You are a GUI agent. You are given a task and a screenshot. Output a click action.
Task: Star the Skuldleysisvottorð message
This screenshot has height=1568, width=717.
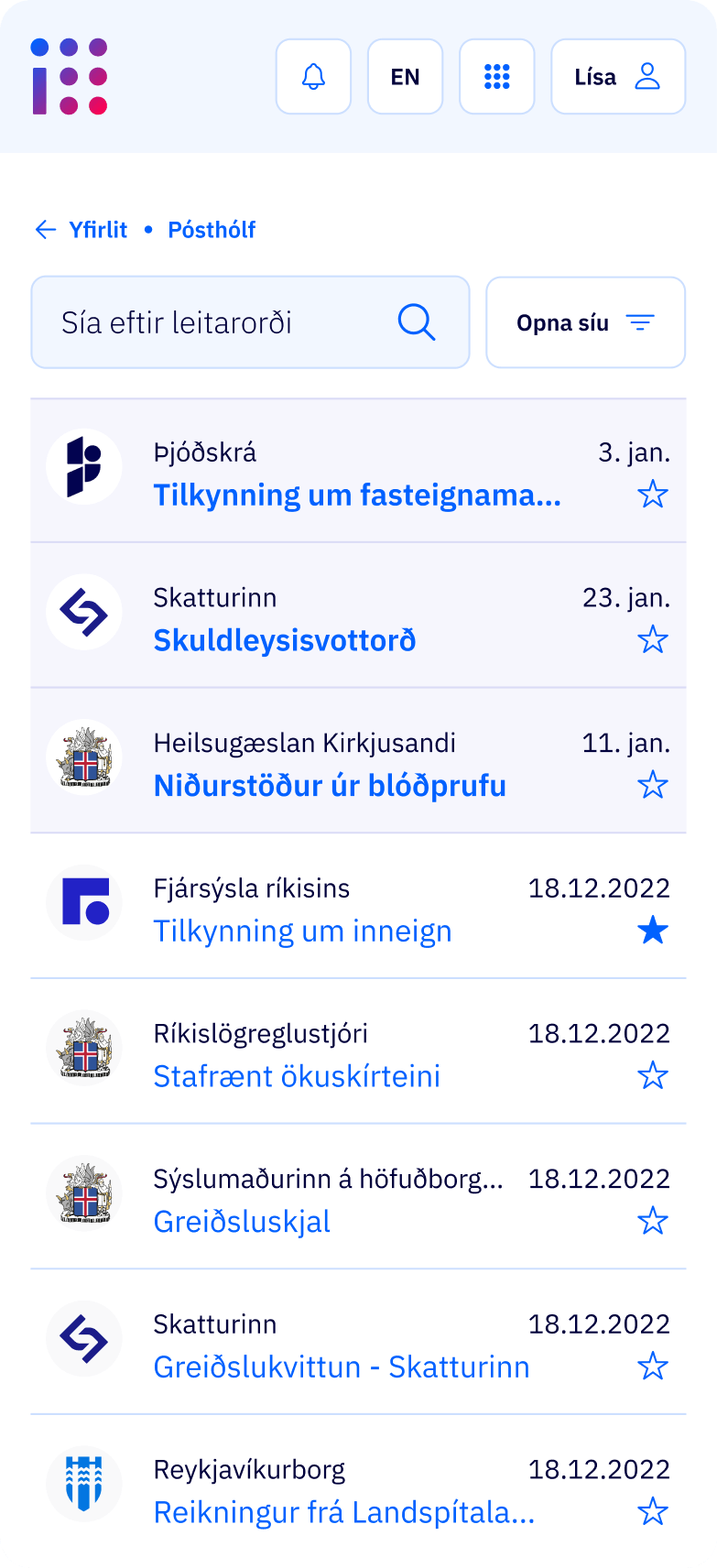tap(653, 640)
